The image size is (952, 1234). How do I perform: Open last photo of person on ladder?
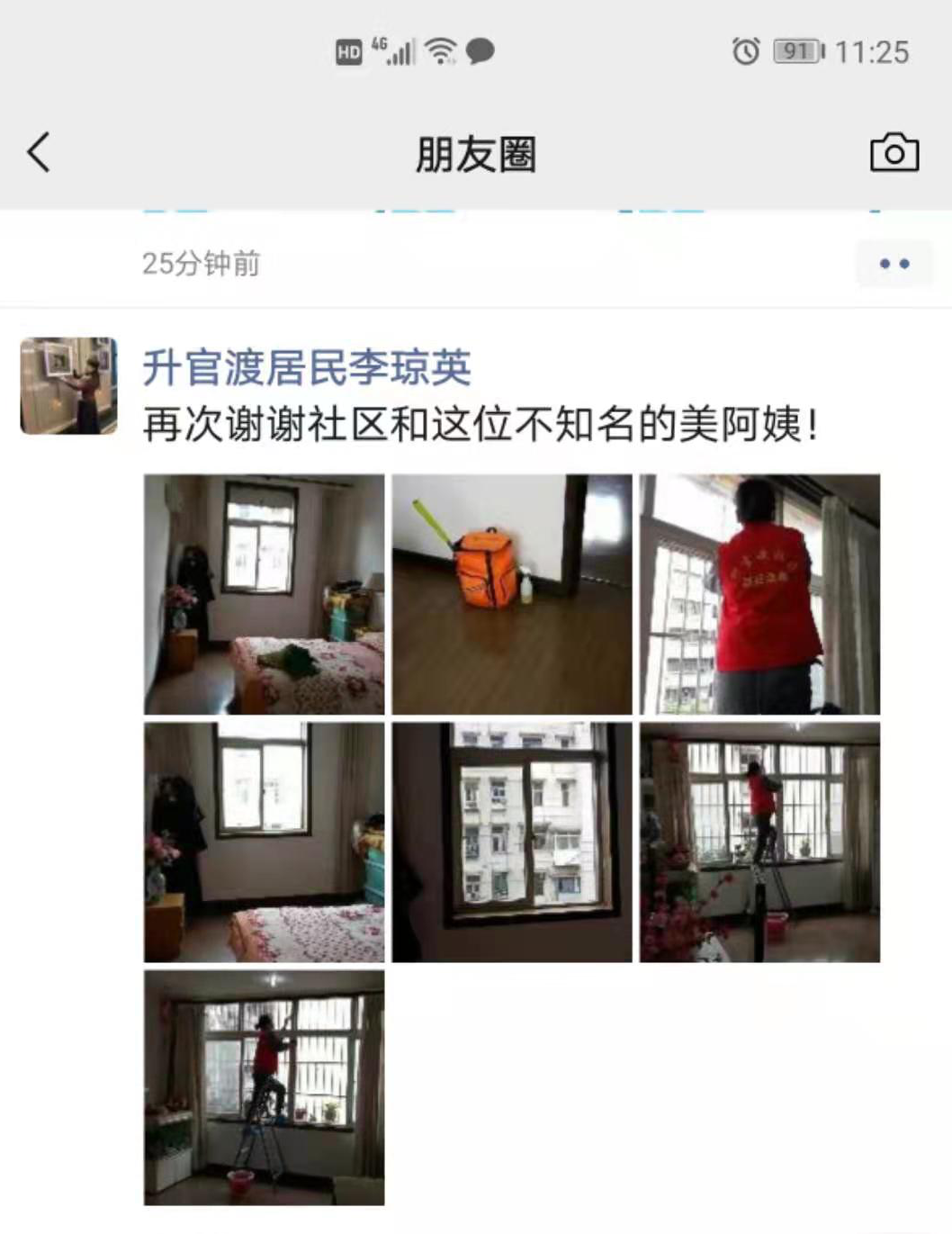pyautogui.click(x=264, y=1087)
